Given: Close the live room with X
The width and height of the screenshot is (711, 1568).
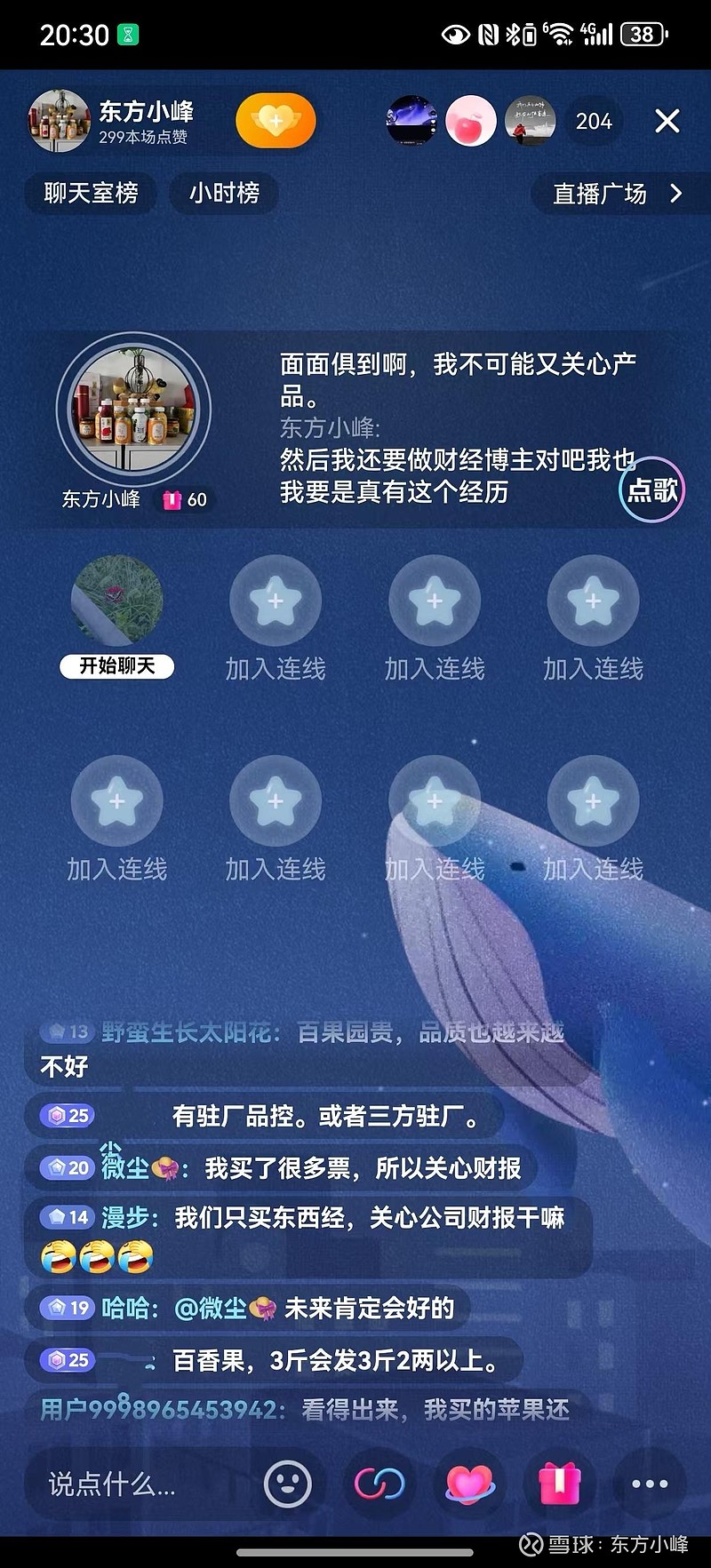Looking at the screenshot, I should click(667, 122).
